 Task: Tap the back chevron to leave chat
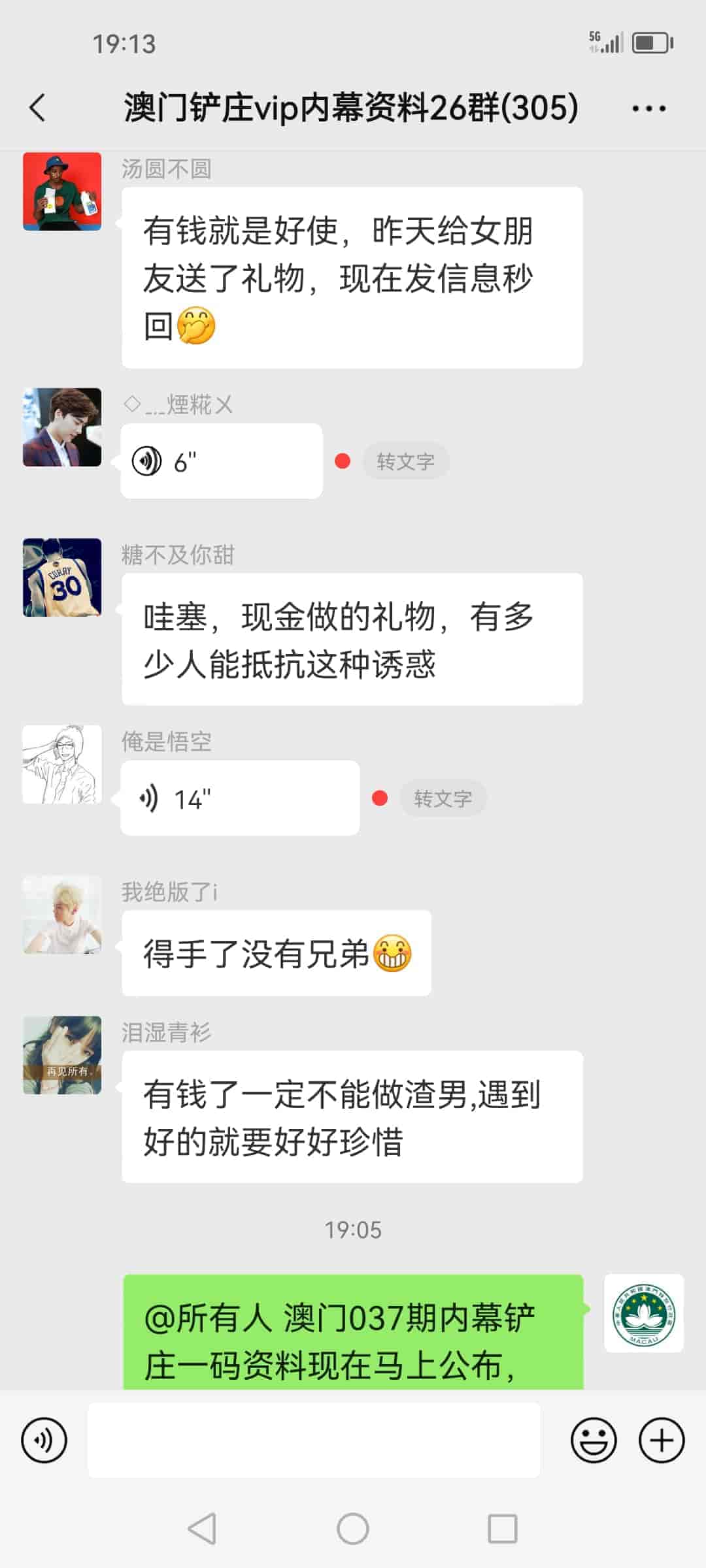(37, 108)
